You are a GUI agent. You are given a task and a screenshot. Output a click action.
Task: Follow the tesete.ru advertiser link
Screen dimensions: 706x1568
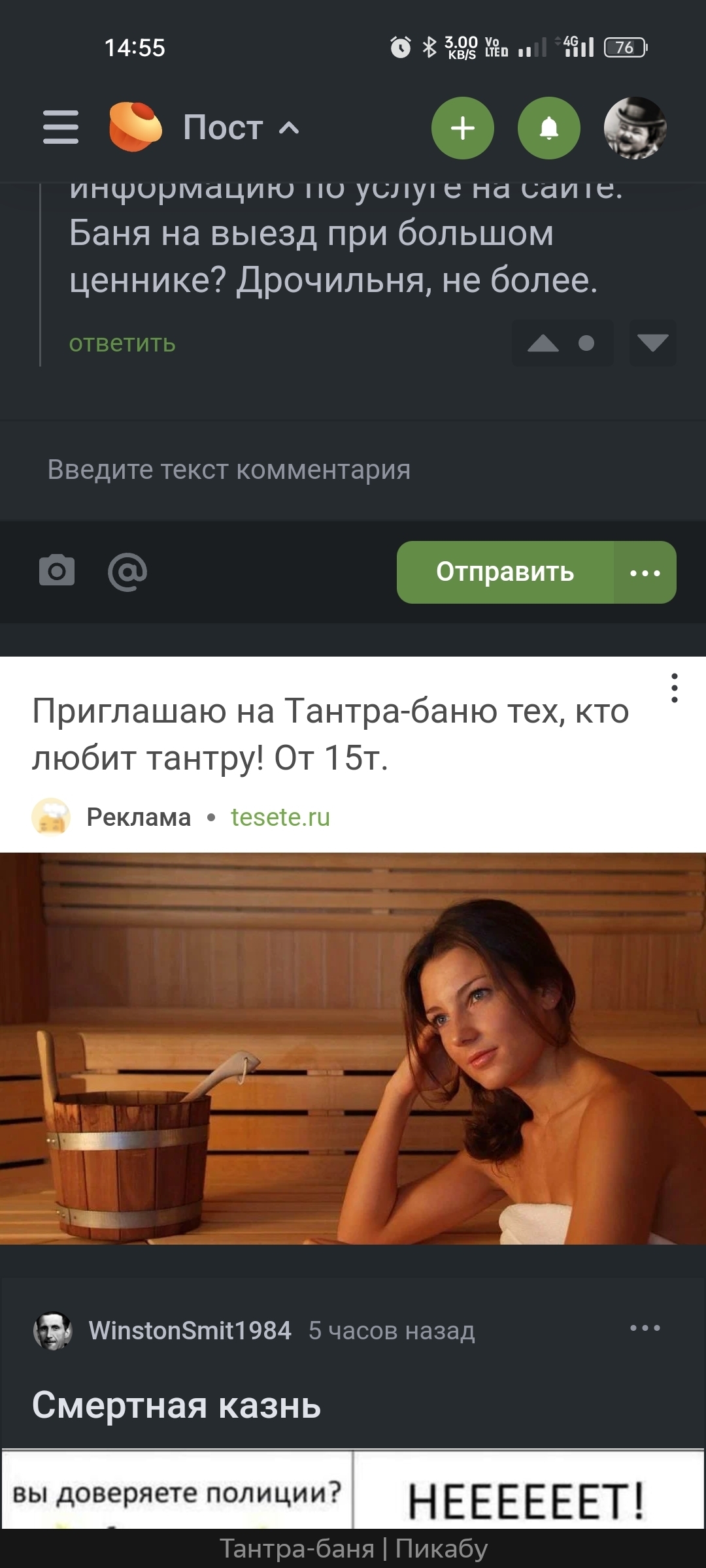click(x=280, y=817)
